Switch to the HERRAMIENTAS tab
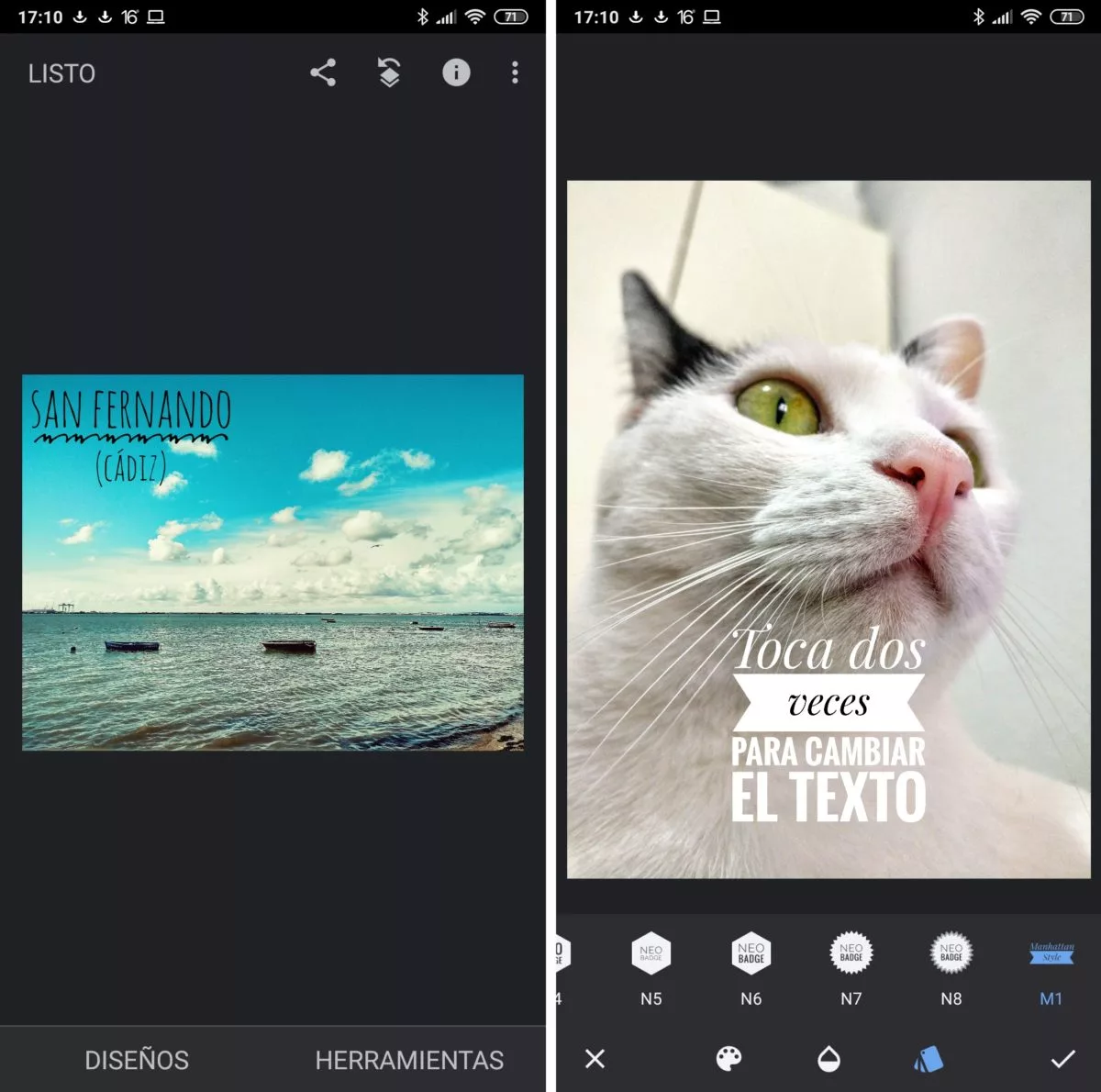The height and width of the screenshot is (1092, 1101). 409,1060
